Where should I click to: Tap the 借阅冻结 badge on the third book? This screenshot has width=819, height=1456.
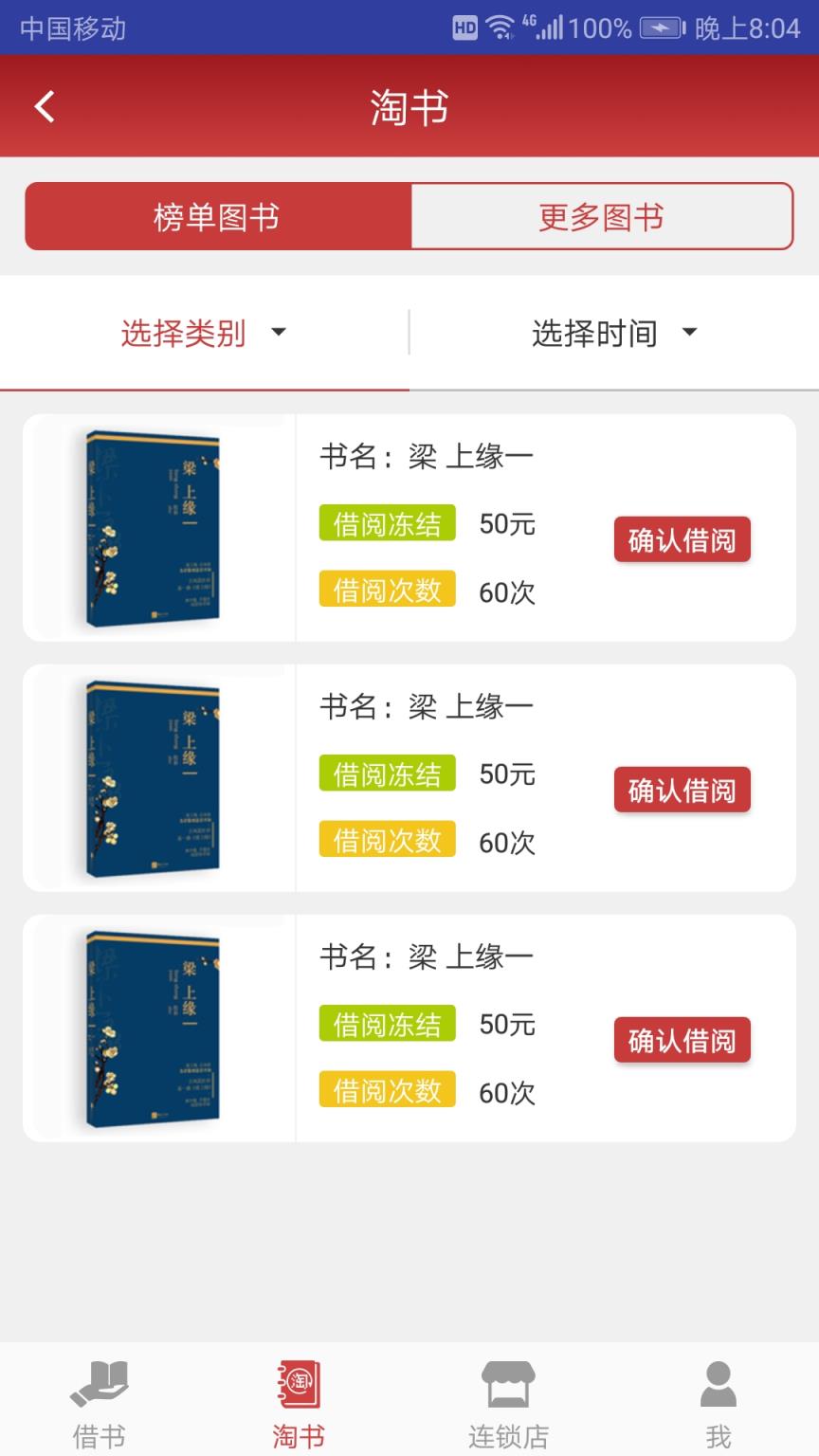387,1024
